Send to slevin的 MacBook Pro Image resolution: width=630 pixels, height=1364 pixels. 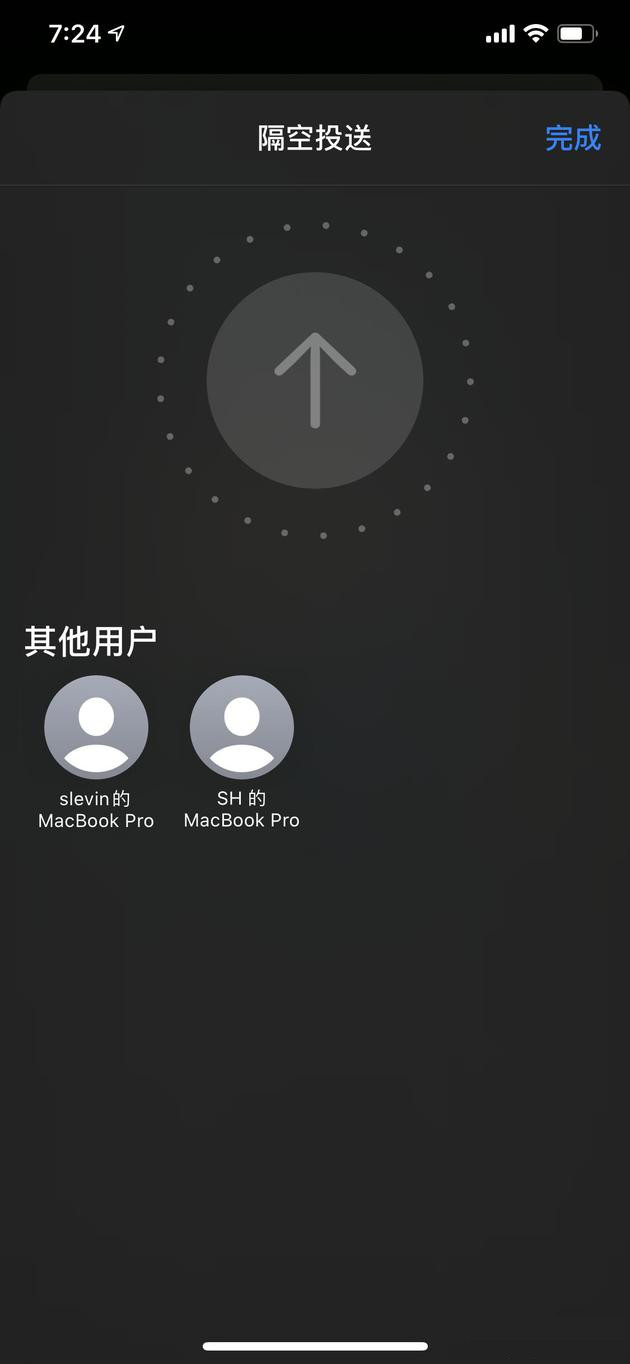point(96,728)
